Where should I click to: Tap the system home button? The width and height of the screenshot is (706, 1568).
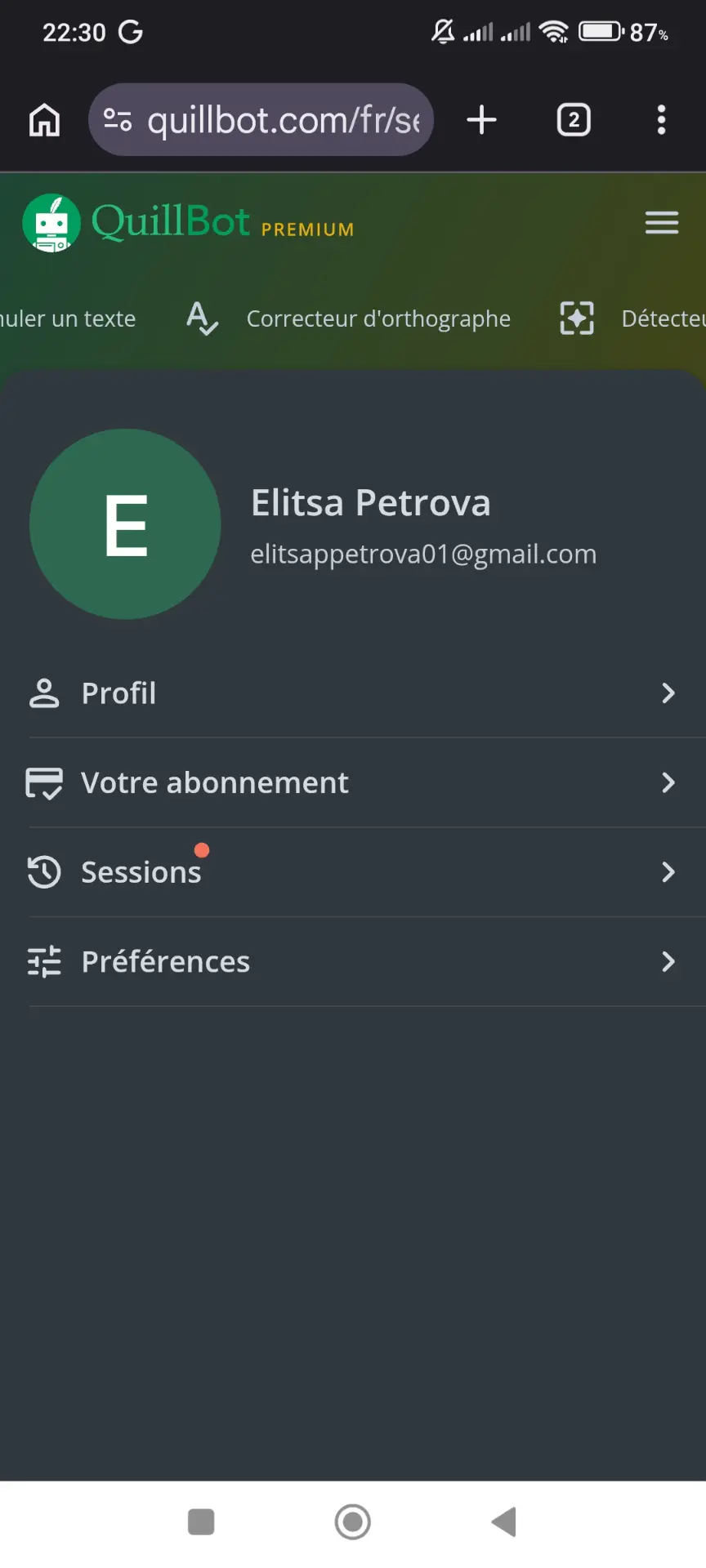click(353, 1522)
